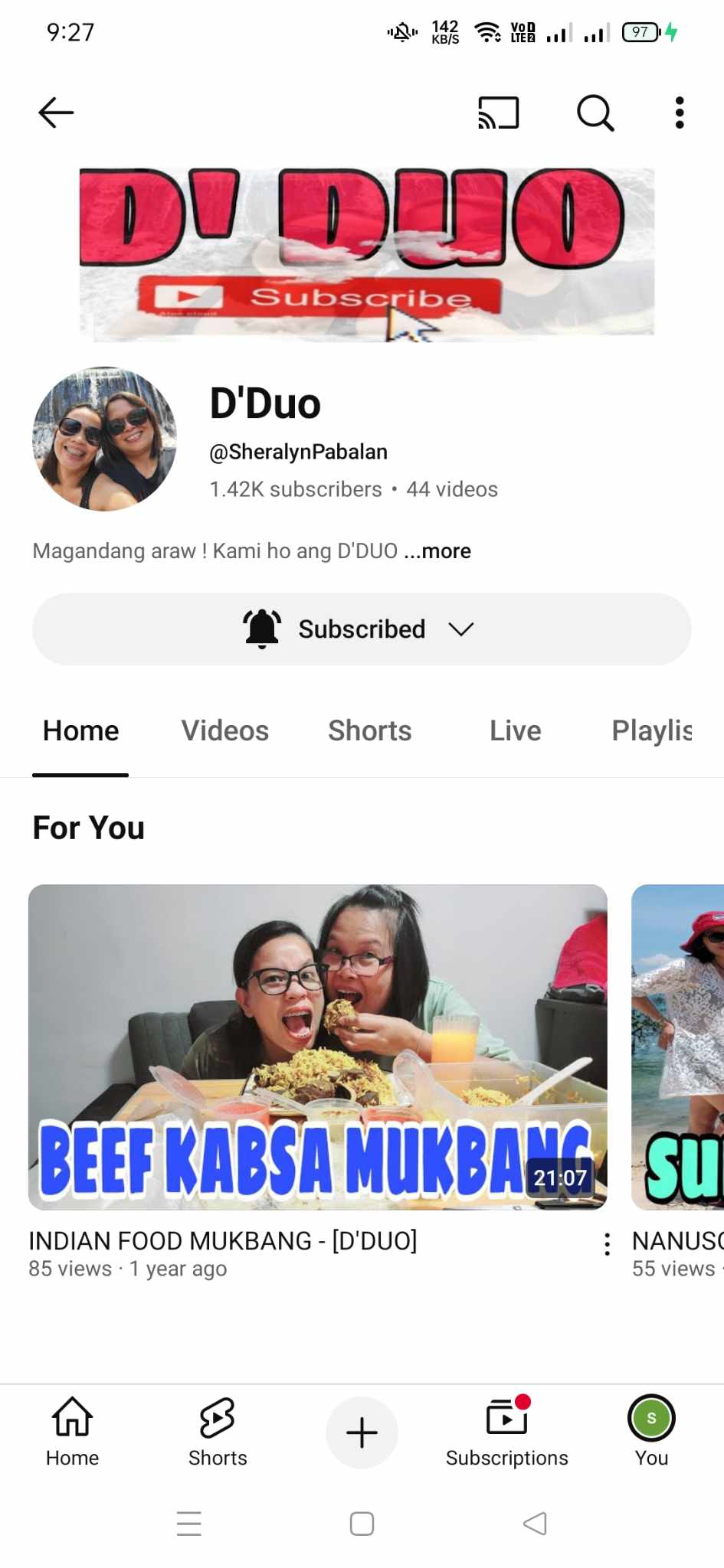View D'Duo channel profile picture
Image resolution: width=724 pixels, height=1568 pixels.
pyautogui.click(x=104, y=439)
